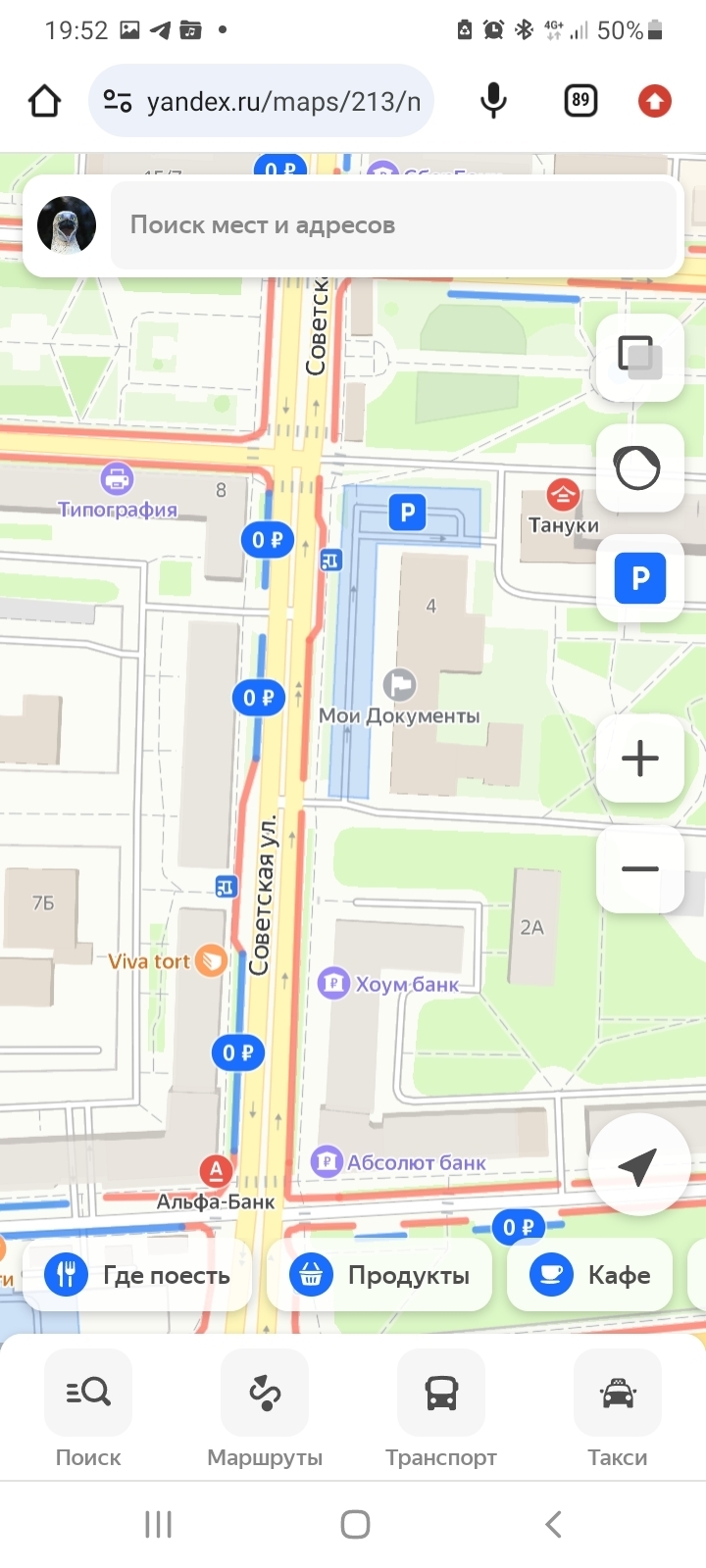706x1568 pixels.
Task: Zoom out the map with minus
Action: (x=639, y=869)
